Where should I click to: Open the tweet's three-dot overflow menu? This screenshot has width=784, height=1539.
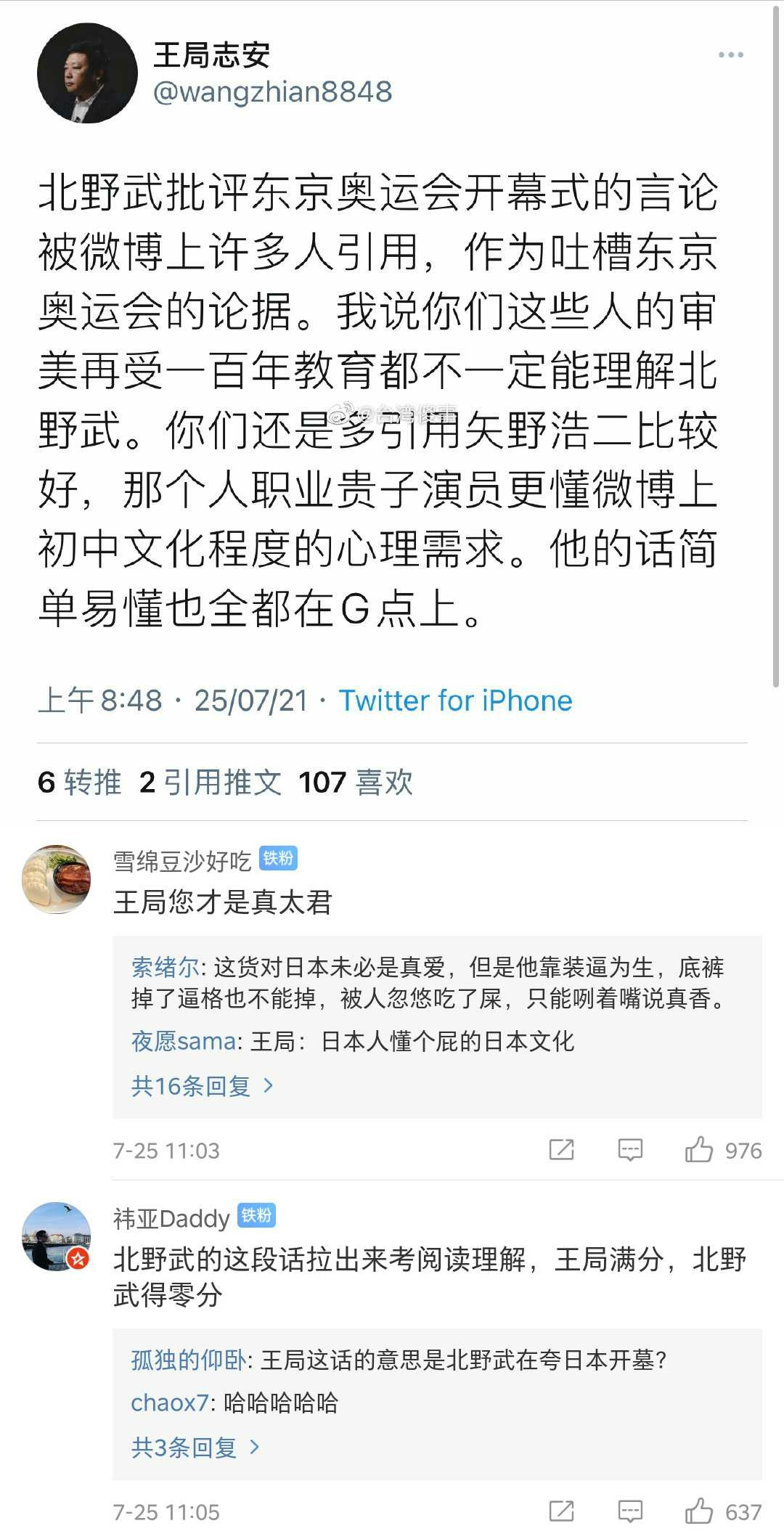pyautogui.click(x=730, y=55)
